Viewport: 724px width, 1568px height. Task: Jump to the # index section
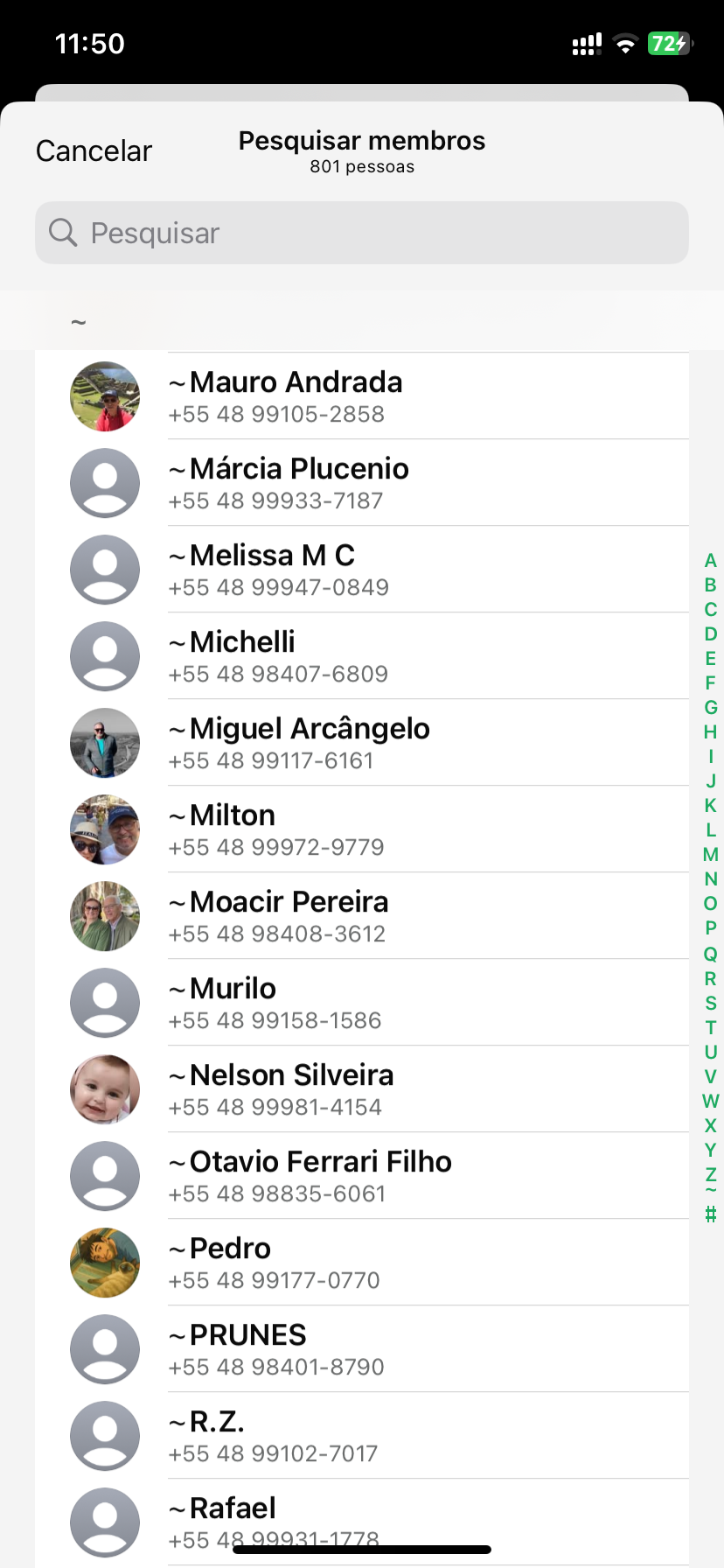[x=710, y=1214]
